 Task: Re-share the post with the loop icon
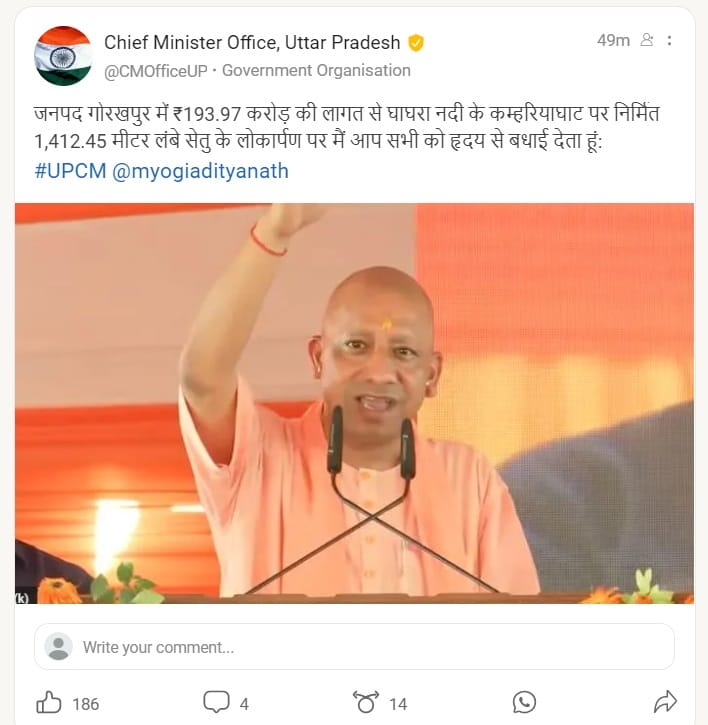366,703
